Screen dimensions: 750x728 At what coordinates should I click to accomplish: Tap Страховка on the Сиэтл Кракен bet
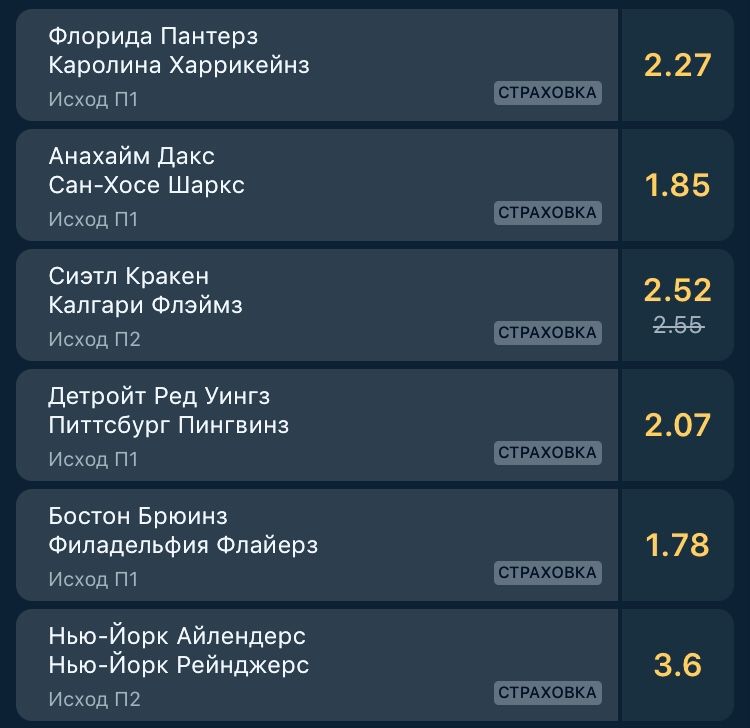[x=547, y=333]
